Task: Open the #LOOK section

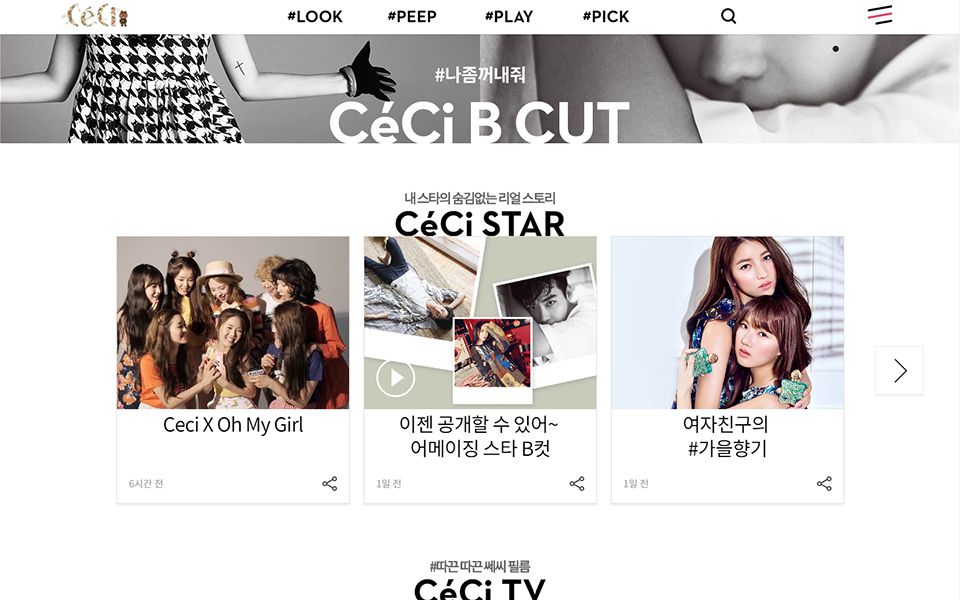Action: point(314,16)
